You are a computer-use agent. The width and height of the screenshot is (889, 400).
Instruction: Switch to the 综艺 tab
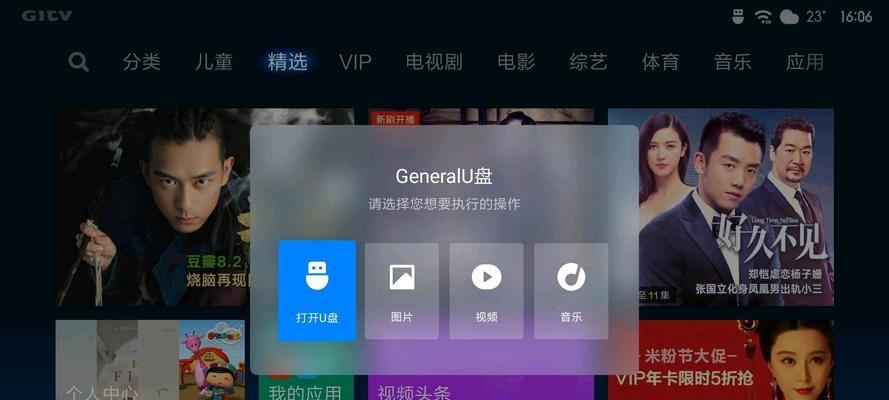[587, 62]
